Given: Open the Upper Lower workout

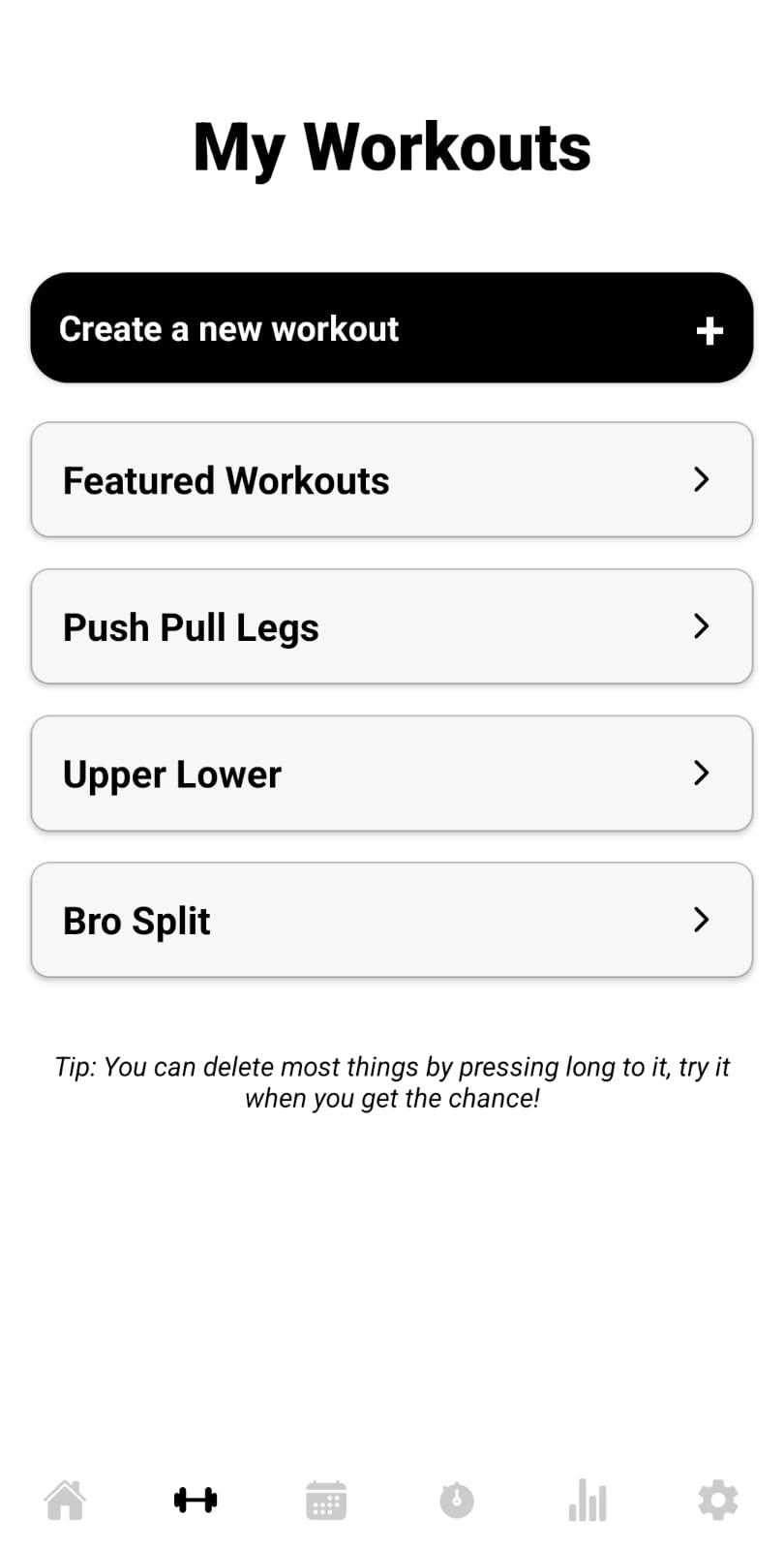Looking at the screenshot, I should 392,774.
